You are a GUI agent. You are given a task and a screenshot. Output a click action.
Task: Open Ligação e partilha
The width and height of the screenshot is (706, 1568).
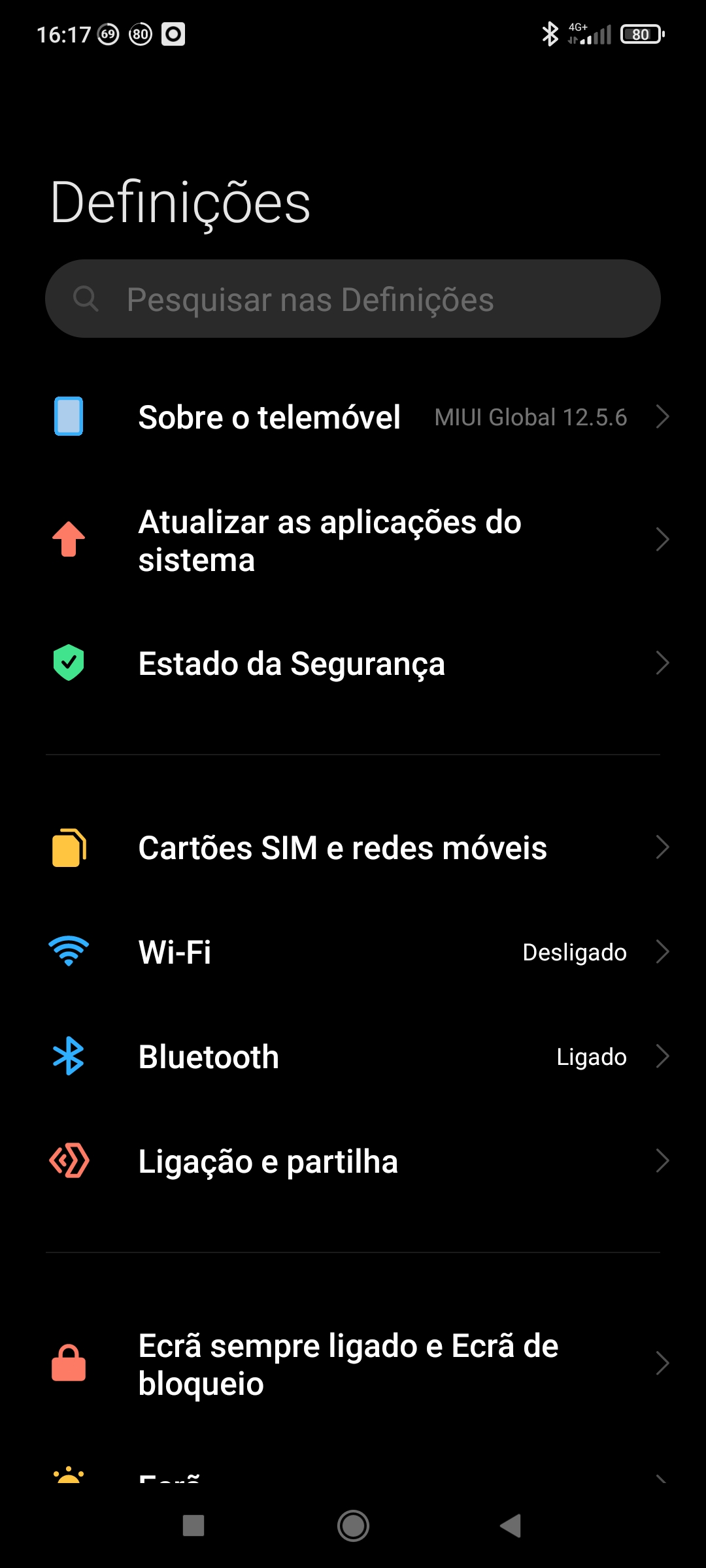pyautogui.click(x=353, y=1161)
